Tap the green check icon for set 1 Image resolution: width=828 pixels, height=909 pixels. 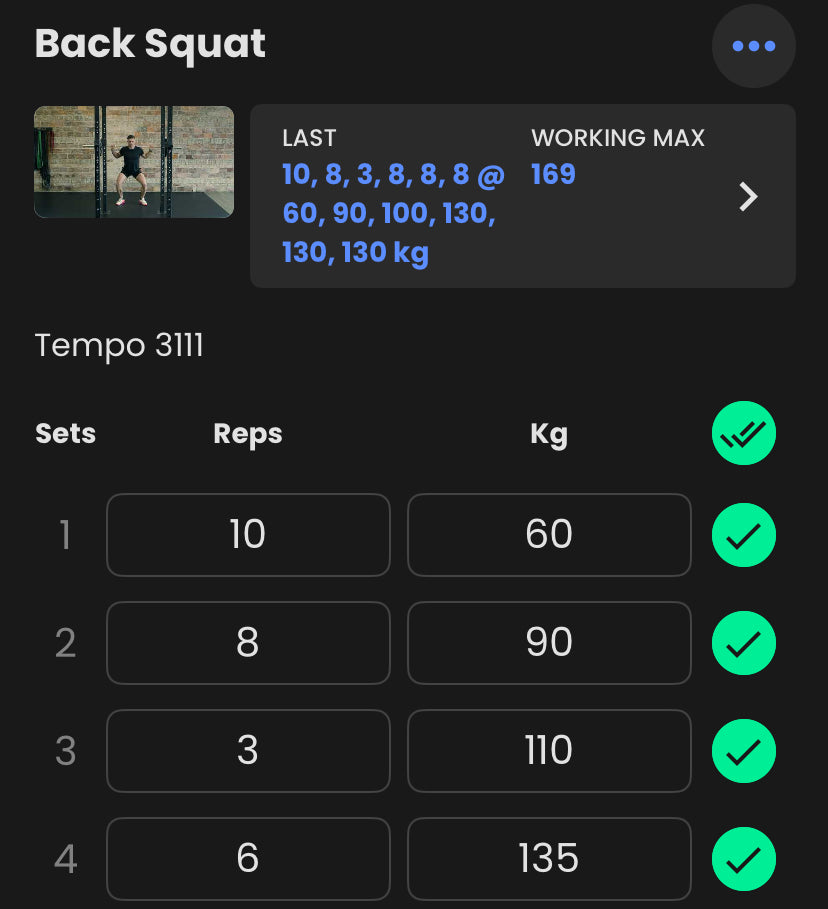coord(743,535)
